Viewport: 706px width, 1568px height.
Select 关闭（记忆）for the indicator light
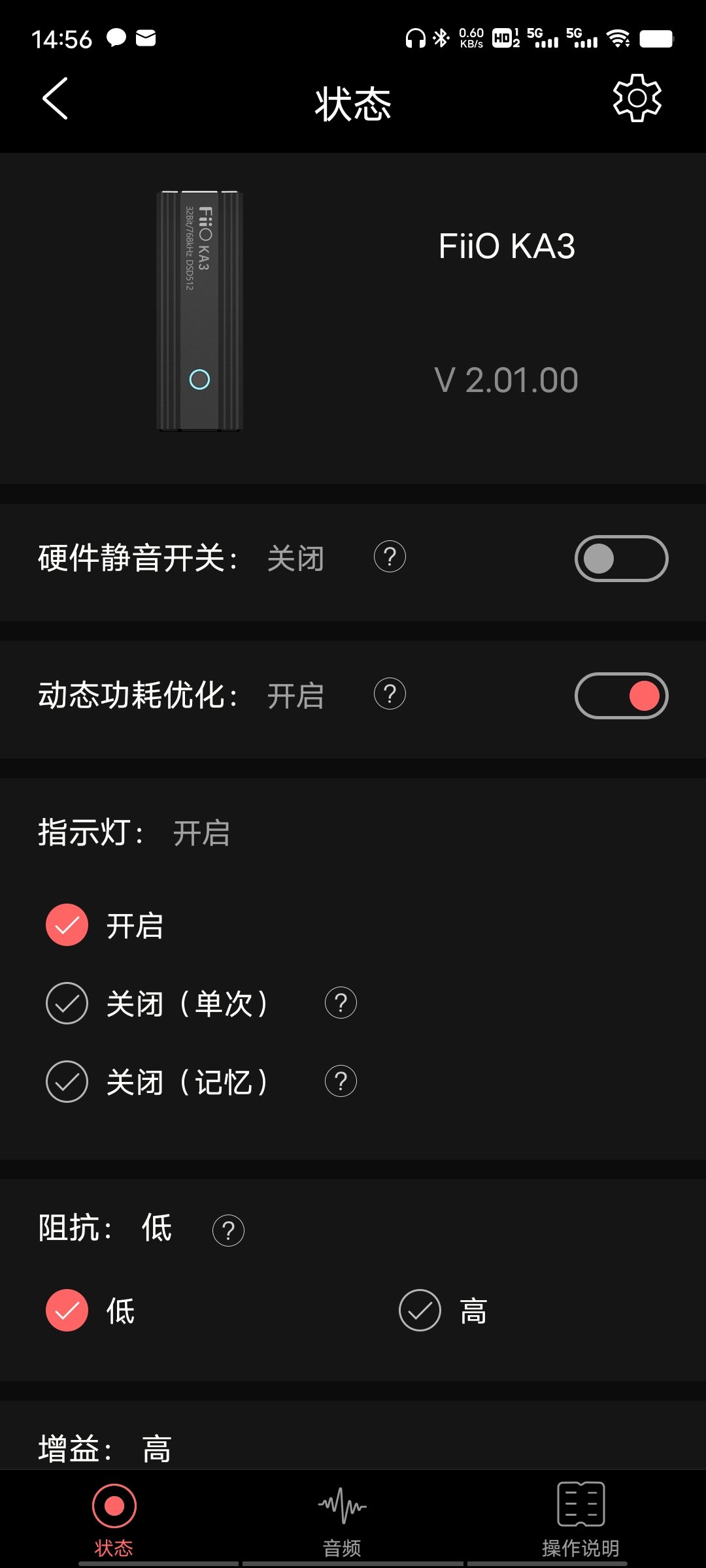pos(67,1081)
